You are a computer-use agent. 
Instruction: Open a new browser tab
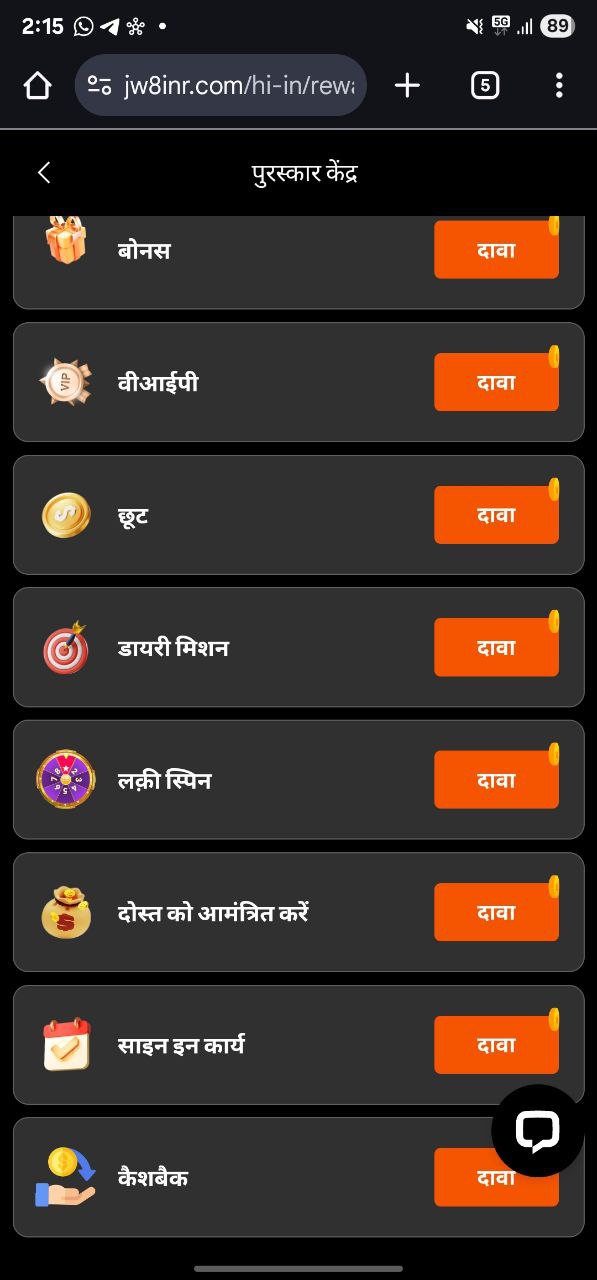[x=407, y=86]
